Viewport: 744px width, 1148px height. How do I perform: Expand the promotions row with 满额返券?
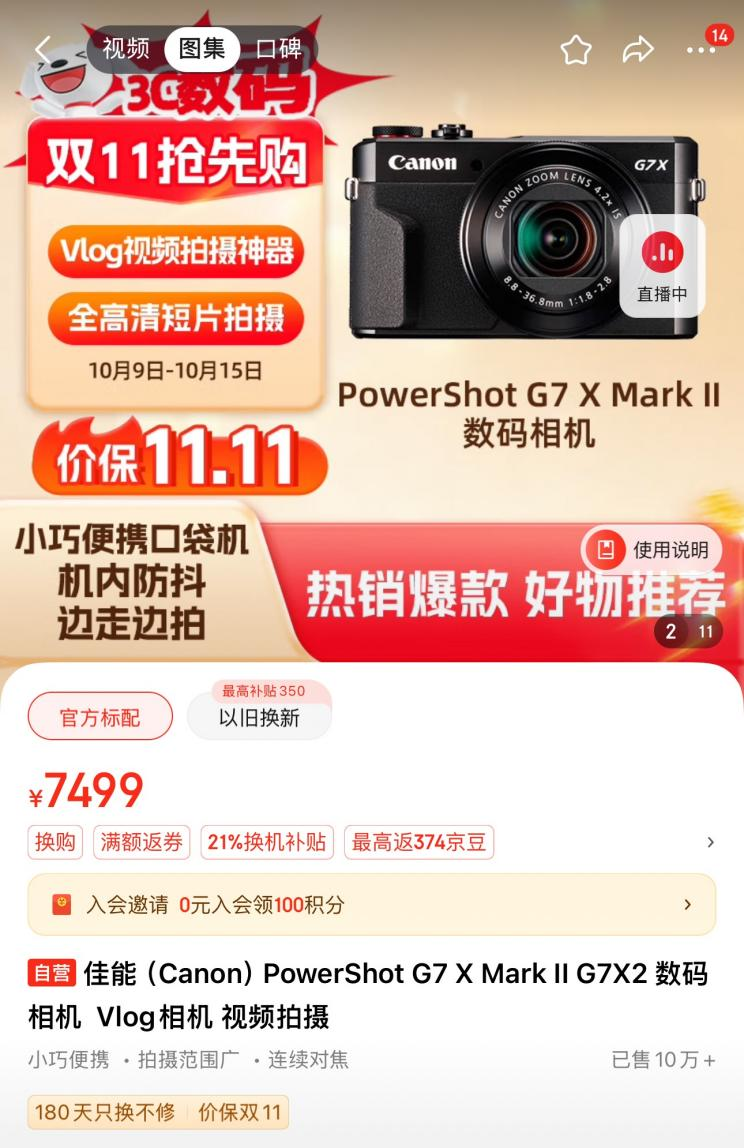pyautogui.click(x=710, y=842)
